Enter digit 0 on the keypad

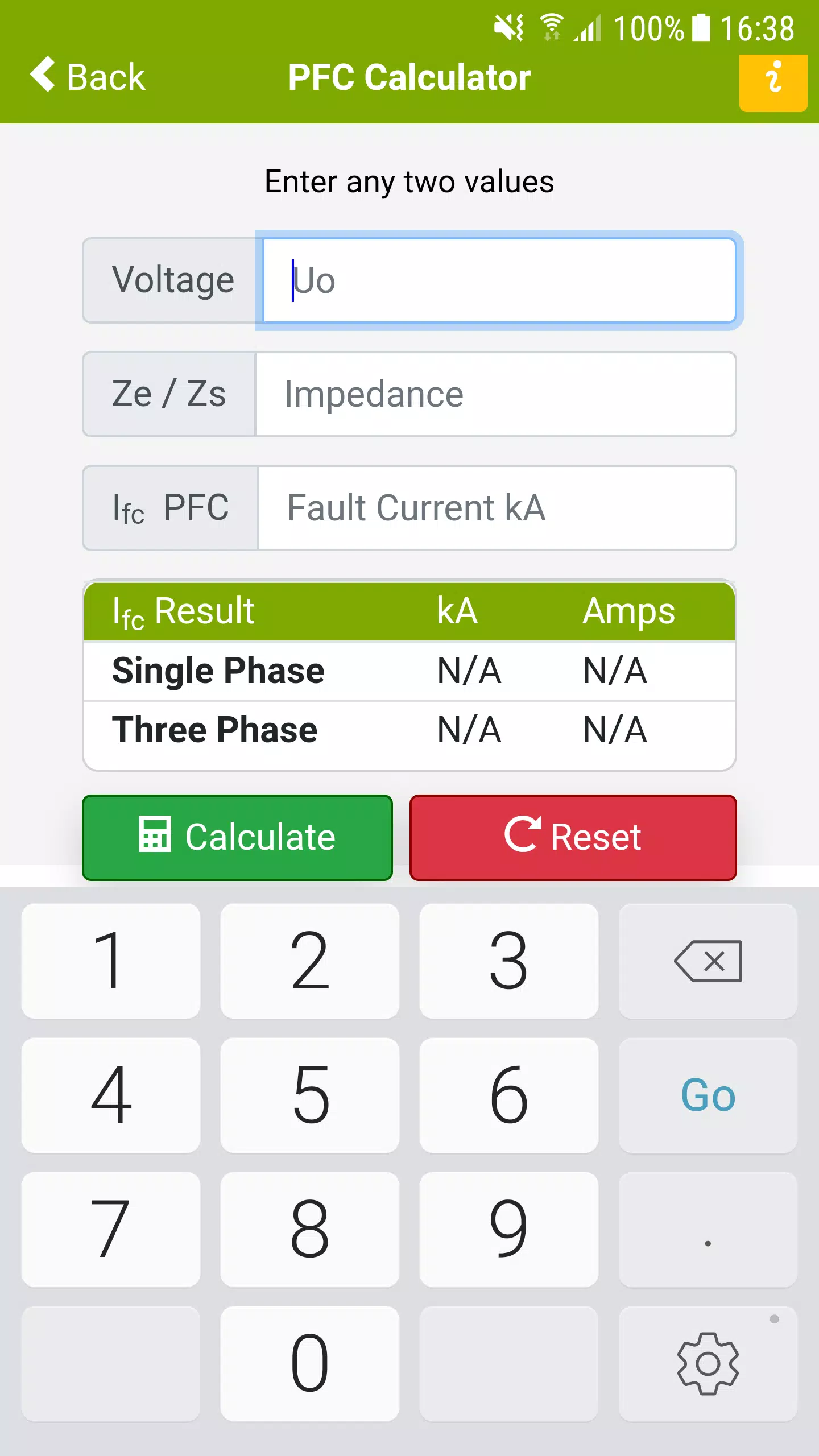click(x=309, y=1363)
